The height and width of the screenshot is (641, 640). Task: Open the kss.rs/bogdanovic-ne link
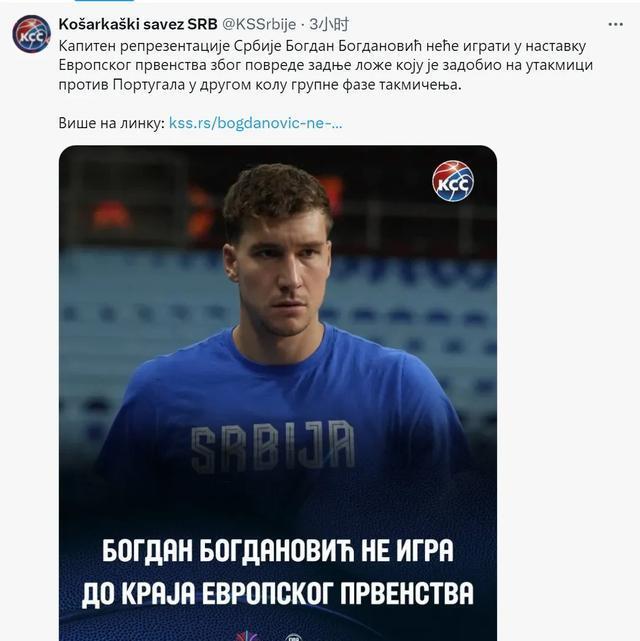[255, 124]
